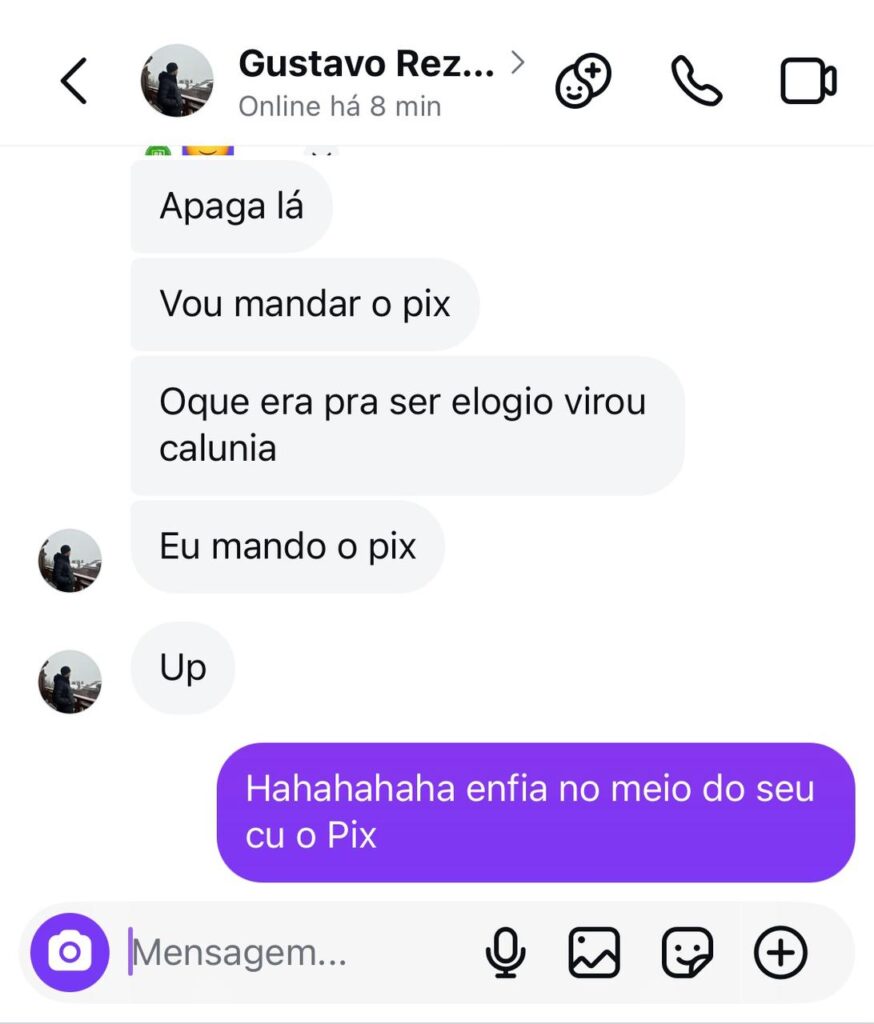Record a voice message with microphone

[506, 952]
